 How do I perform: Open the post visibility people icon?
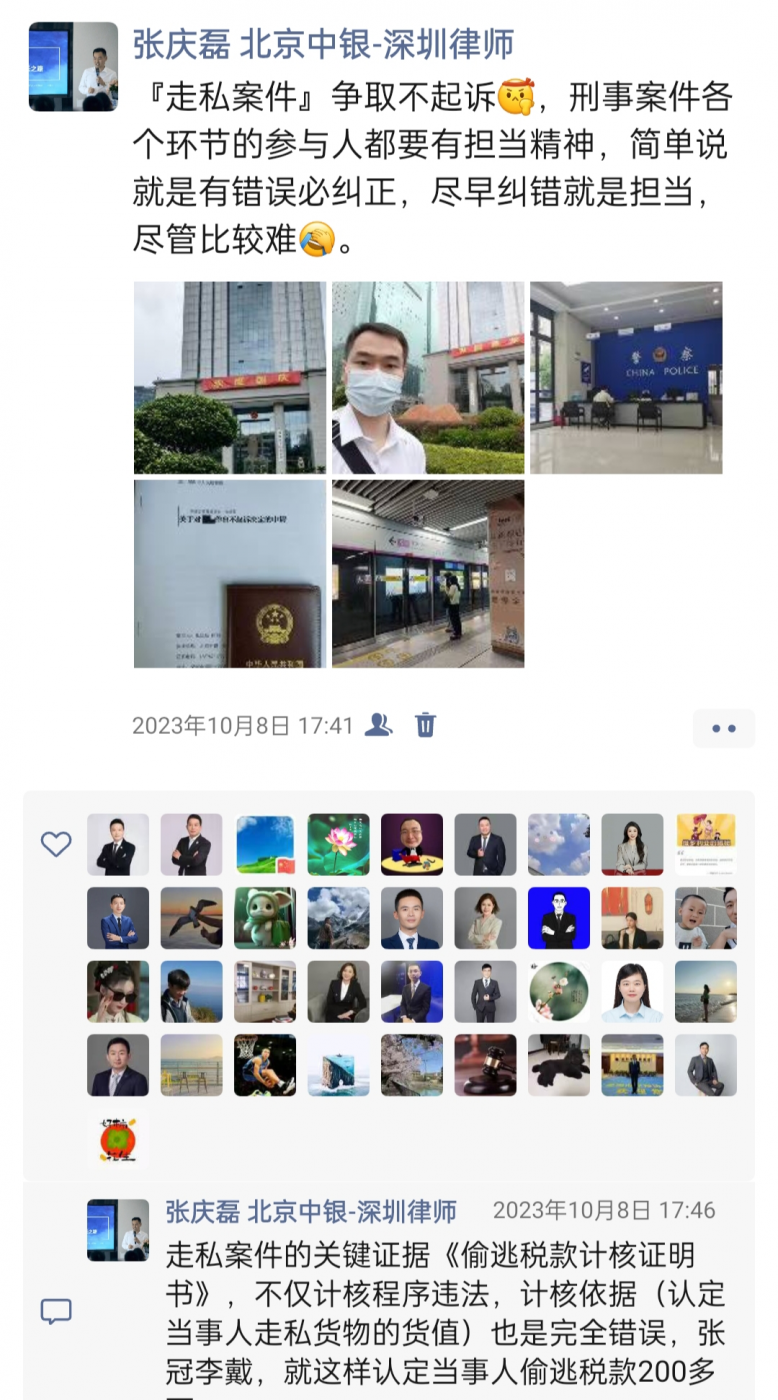click(378, 725)
